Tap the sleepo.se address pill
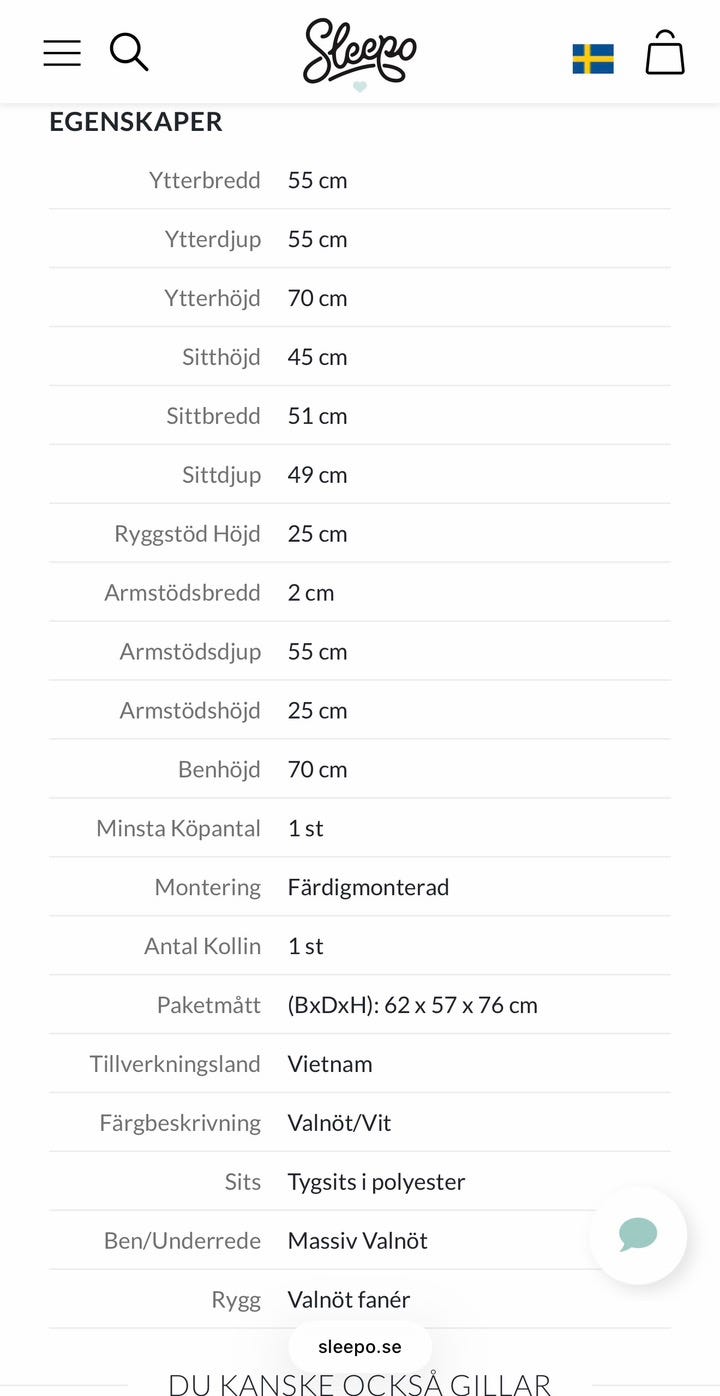Image resolution: width=720 pixels, height=1396 pixels. [360, 1347]
